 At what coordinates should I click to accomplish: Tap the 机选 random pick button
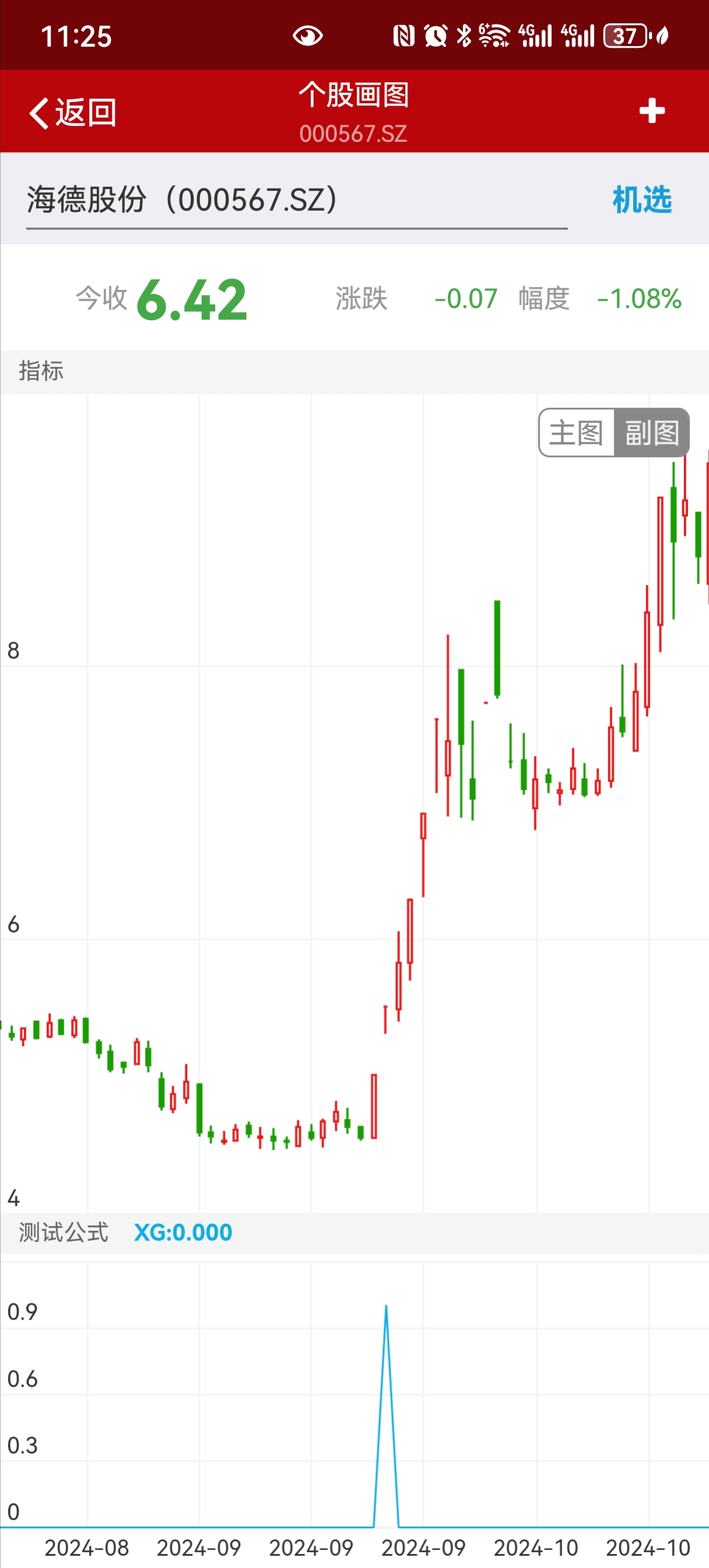[x=641, y=199]
